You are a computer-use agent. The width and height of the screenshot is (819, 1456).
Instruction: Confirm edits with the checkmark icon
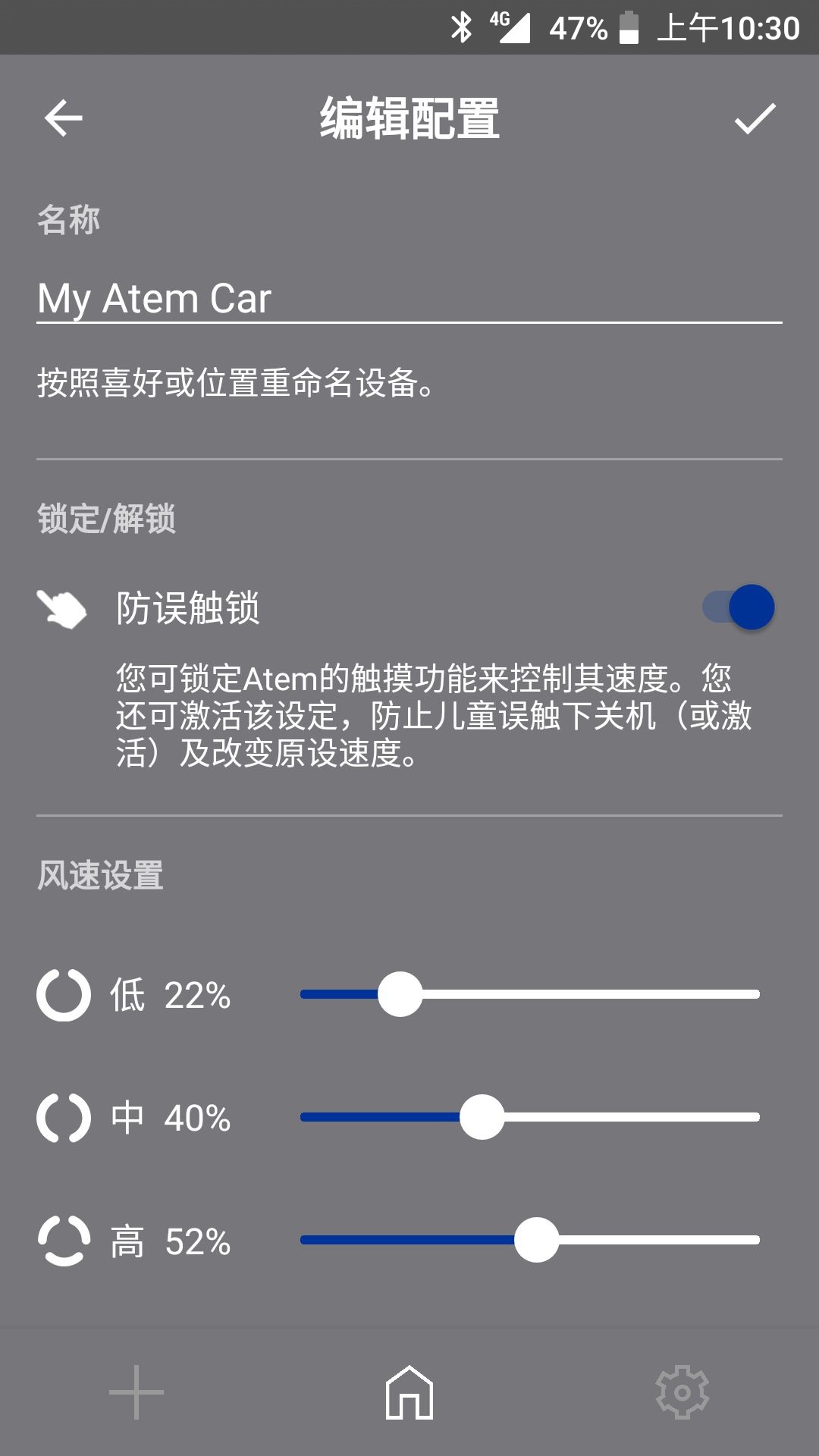click(755, 119)
